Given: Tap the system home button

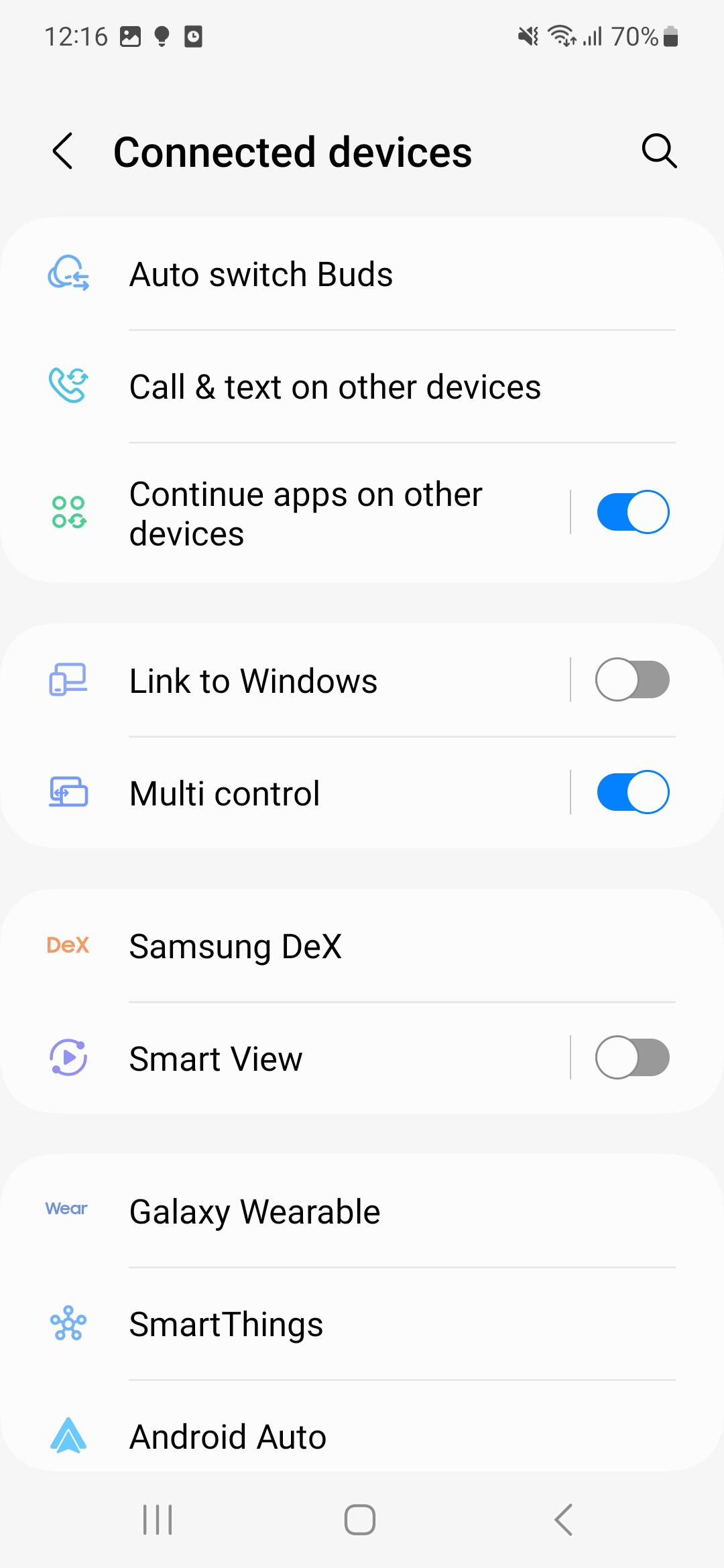Looking at the screenshot, I should tap(360, 1519).
